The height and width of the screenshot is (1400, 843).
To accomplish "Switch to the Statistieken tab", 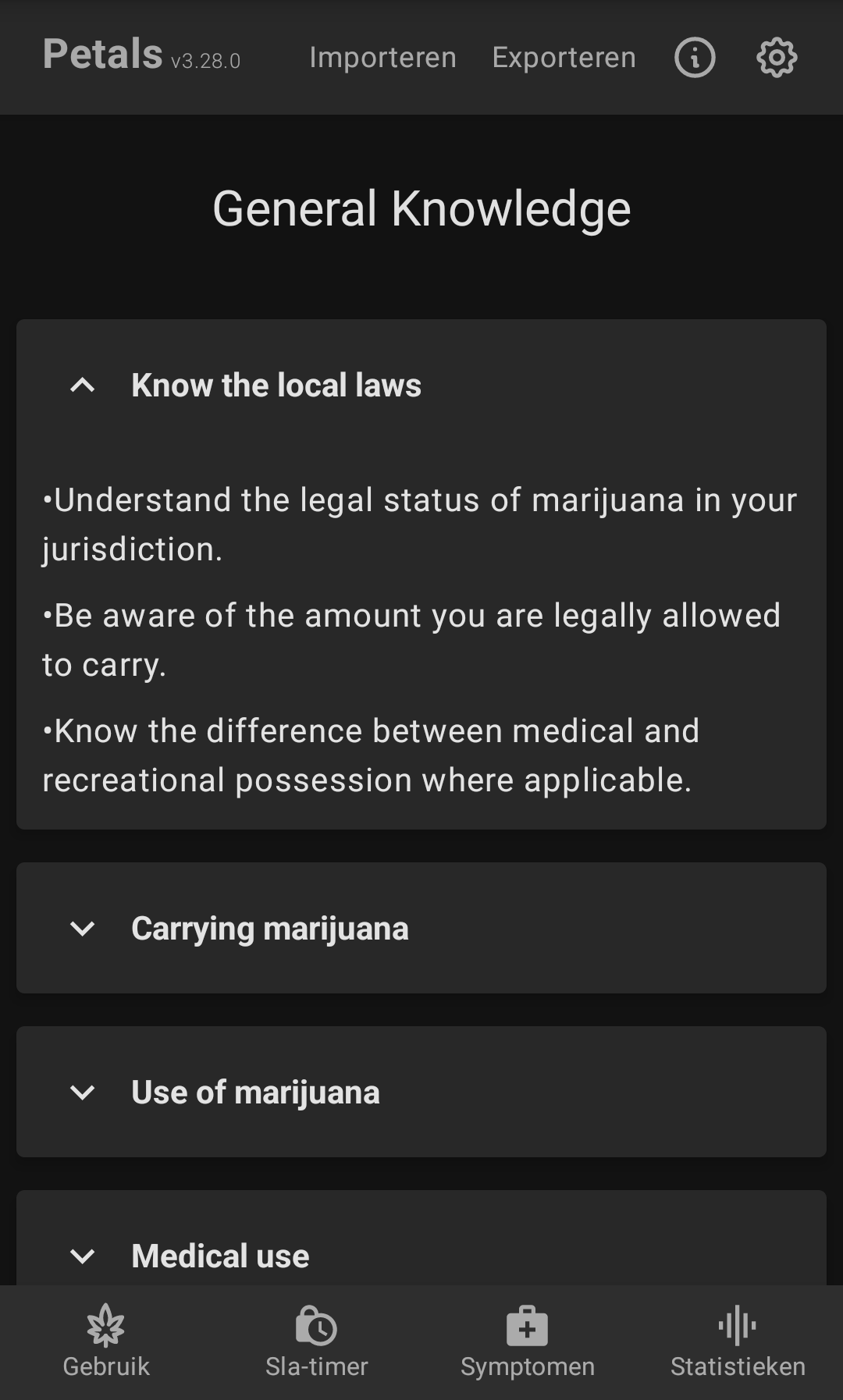I will [x=738, y=1342].
